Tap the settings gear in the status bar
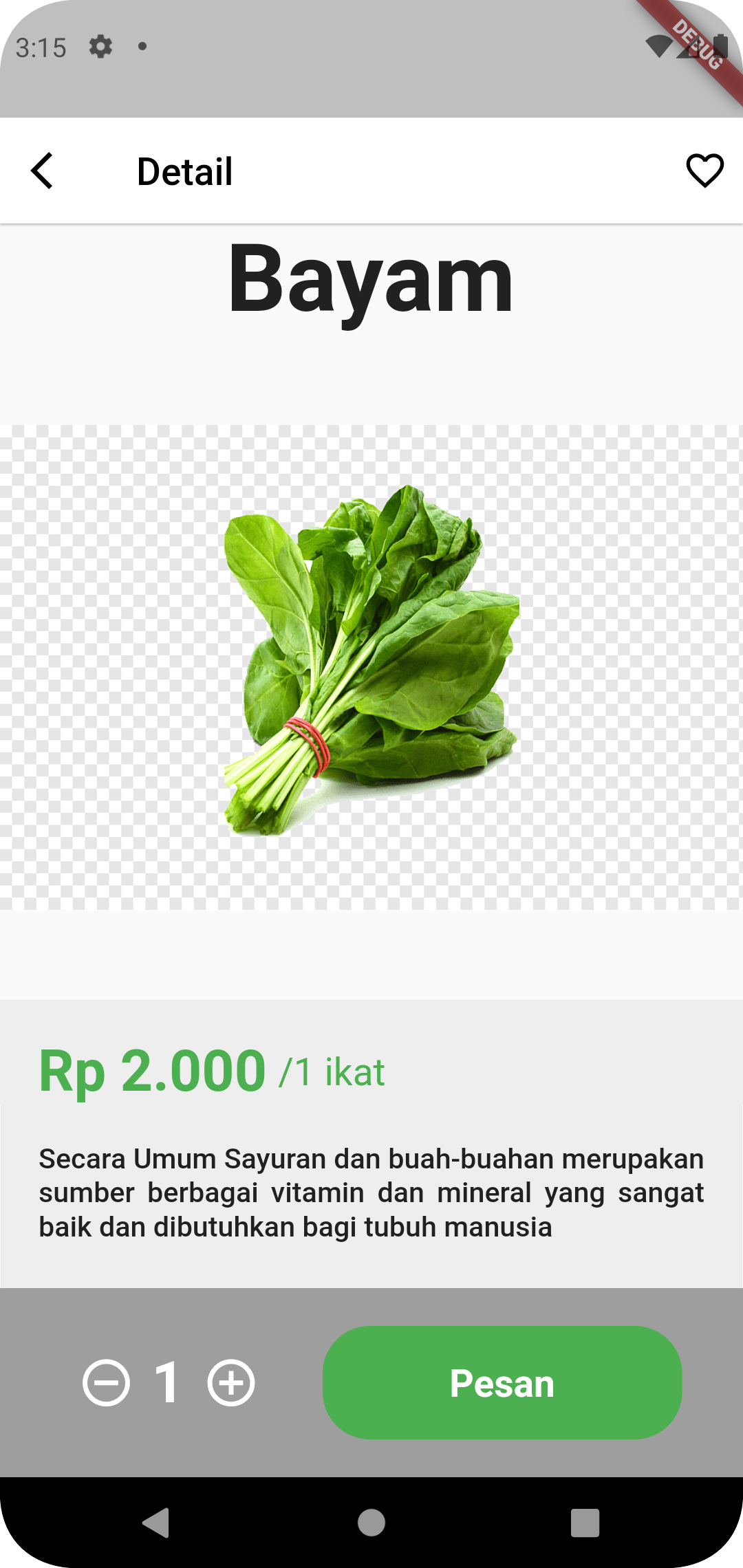This screenshot has width=743, height=1568. [100, 46]
